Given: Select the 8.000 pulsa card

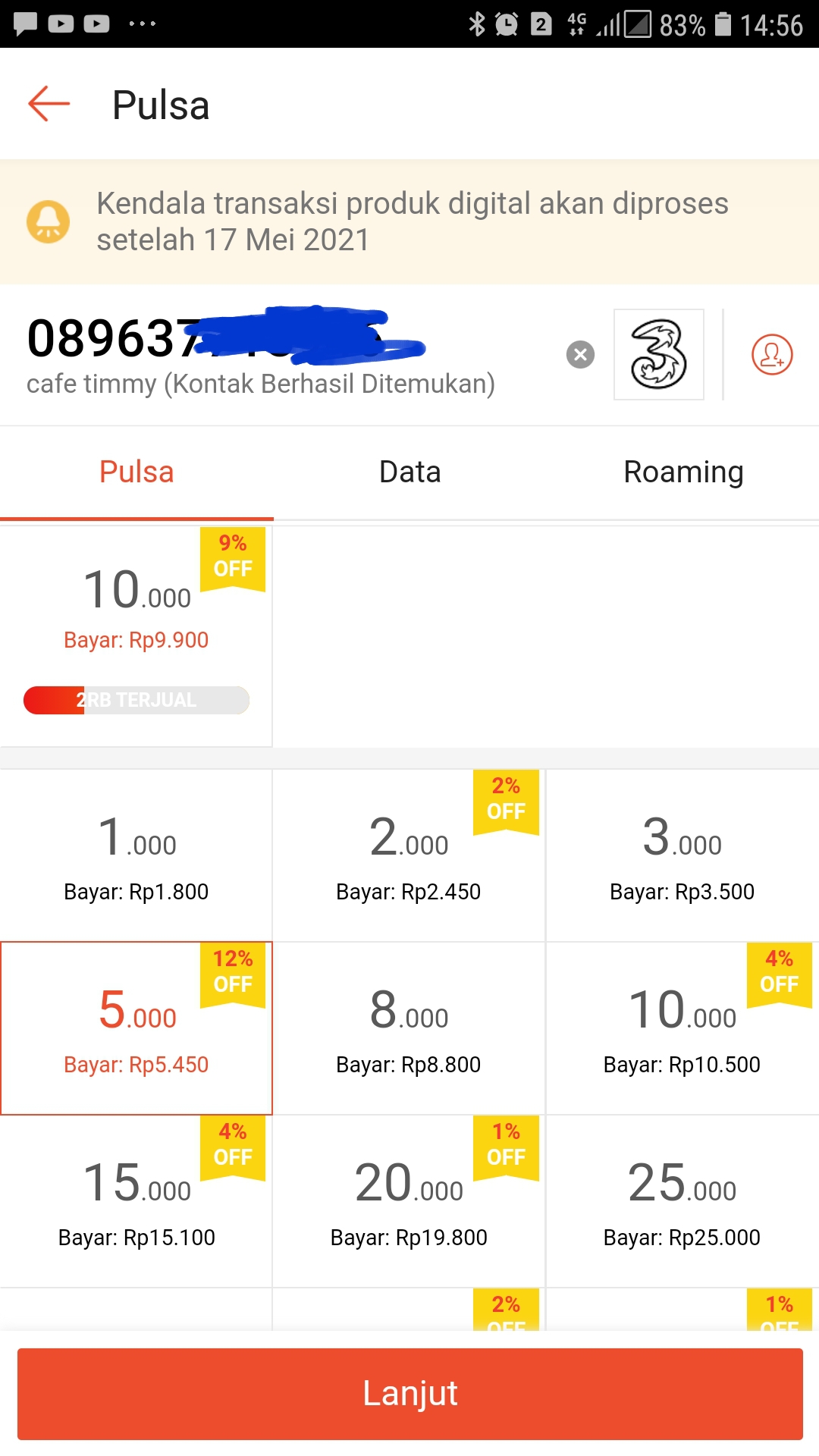Looking at the screenshot, I should click(409, 1028).
